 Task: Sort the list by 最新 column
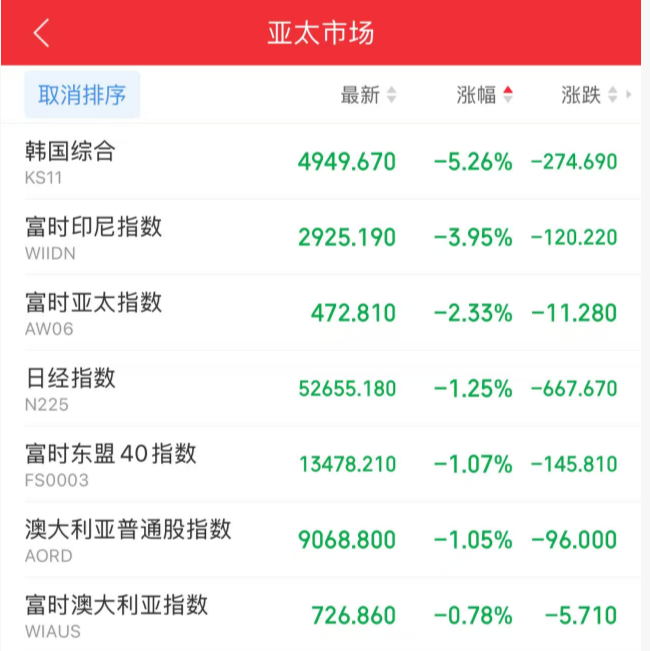point(368,95)
